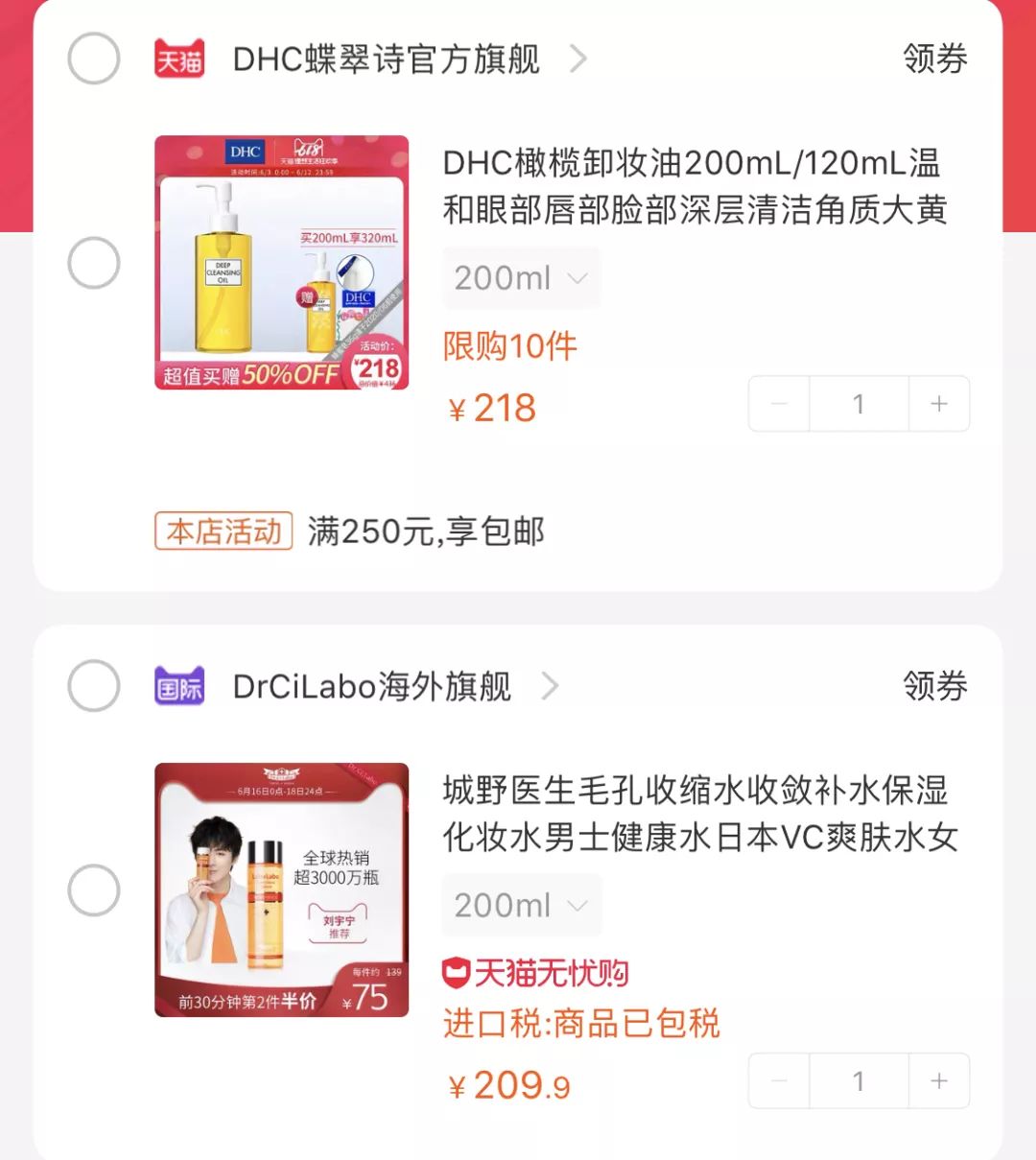Select the DHC cleansing oil item checkbox
The image size is (1036, 1160).
pyautogui.click(x=93, y=262)
